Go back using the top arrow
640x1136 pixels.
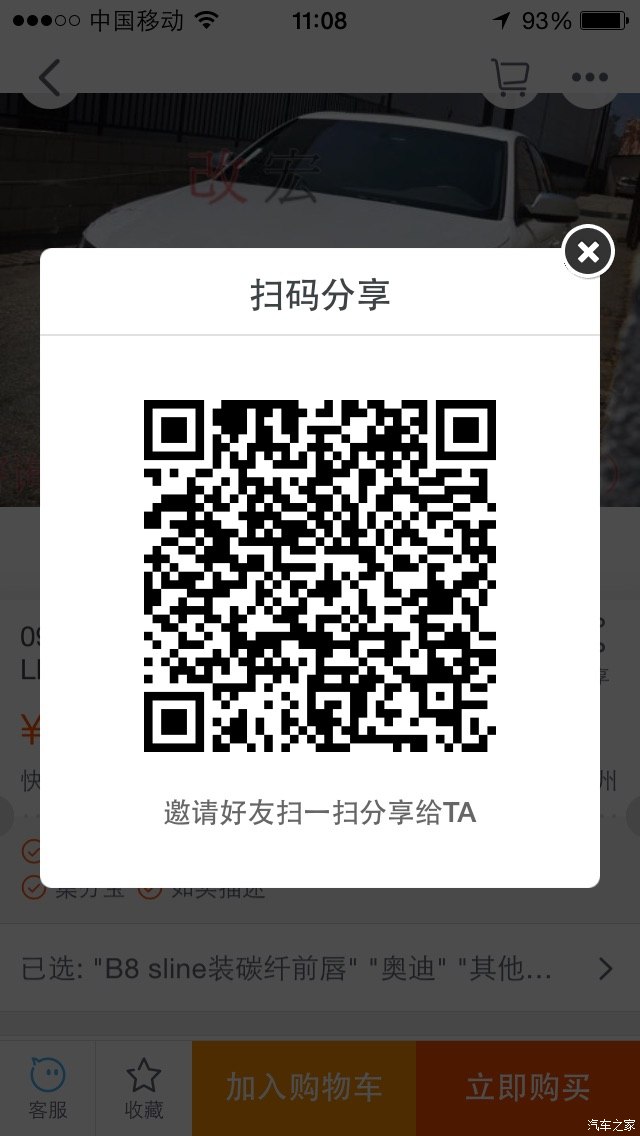click(50, 77)
